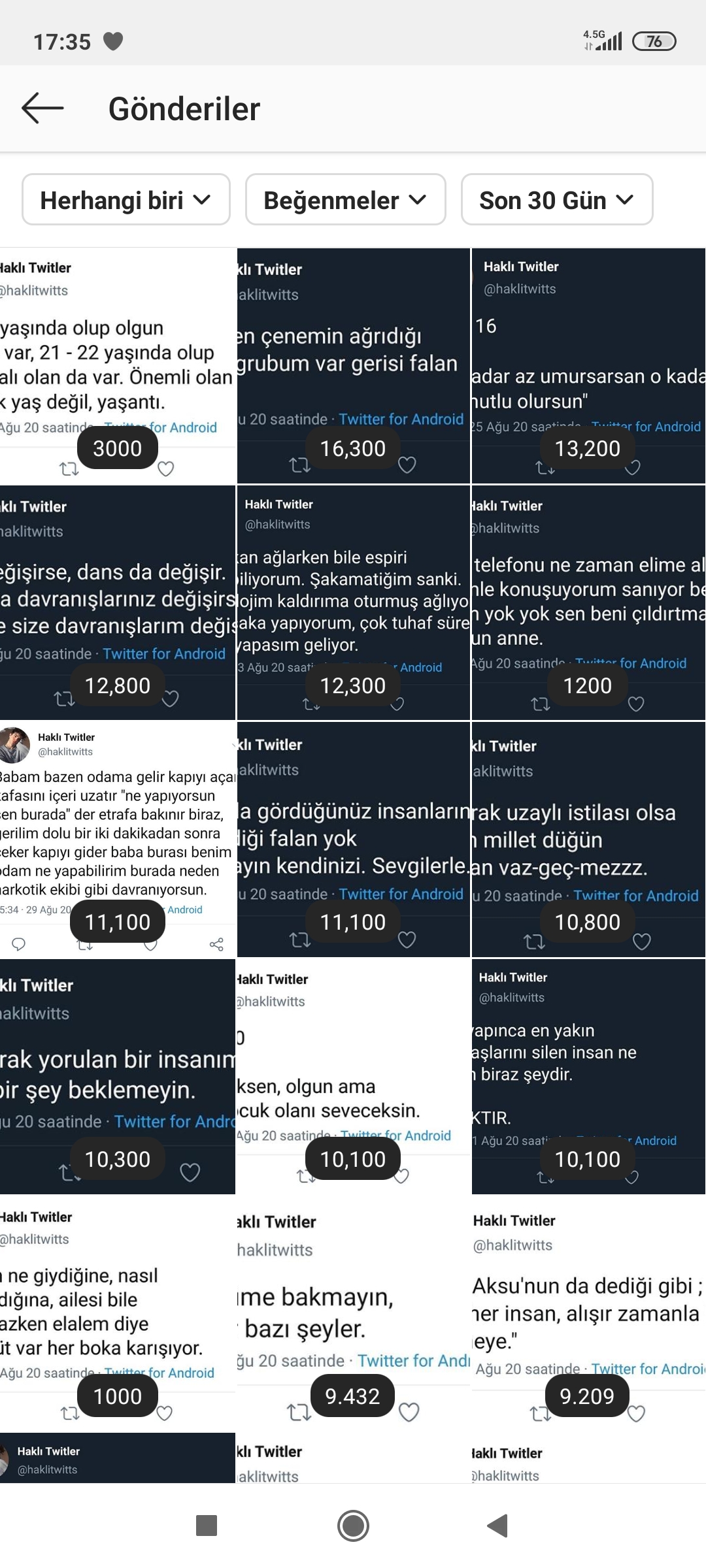Open the Babam bazen odama gelir post
Viewport: 706px width, 1568px height.
(118, 840)
